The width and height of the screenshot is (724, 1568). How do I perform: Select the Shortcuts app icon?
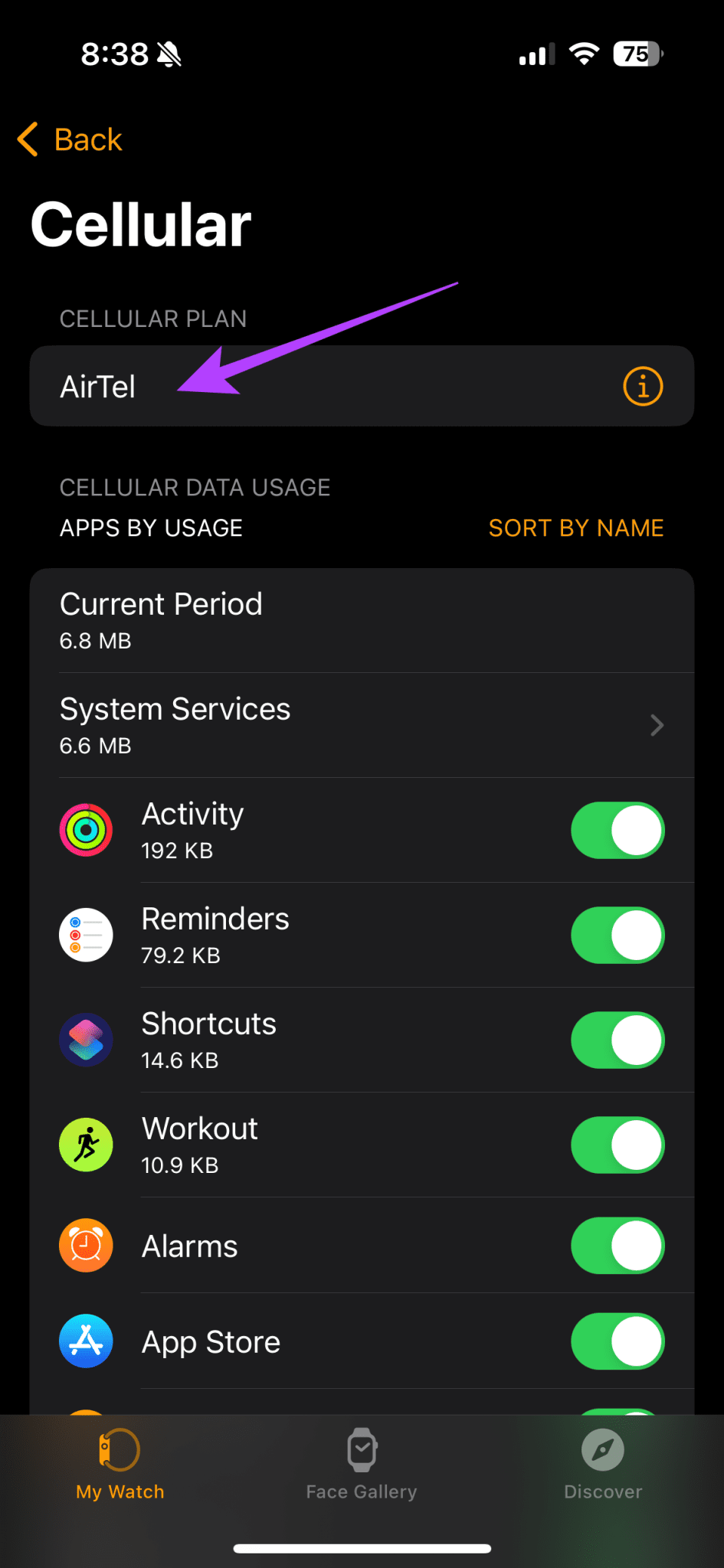tap(86, 1040)
